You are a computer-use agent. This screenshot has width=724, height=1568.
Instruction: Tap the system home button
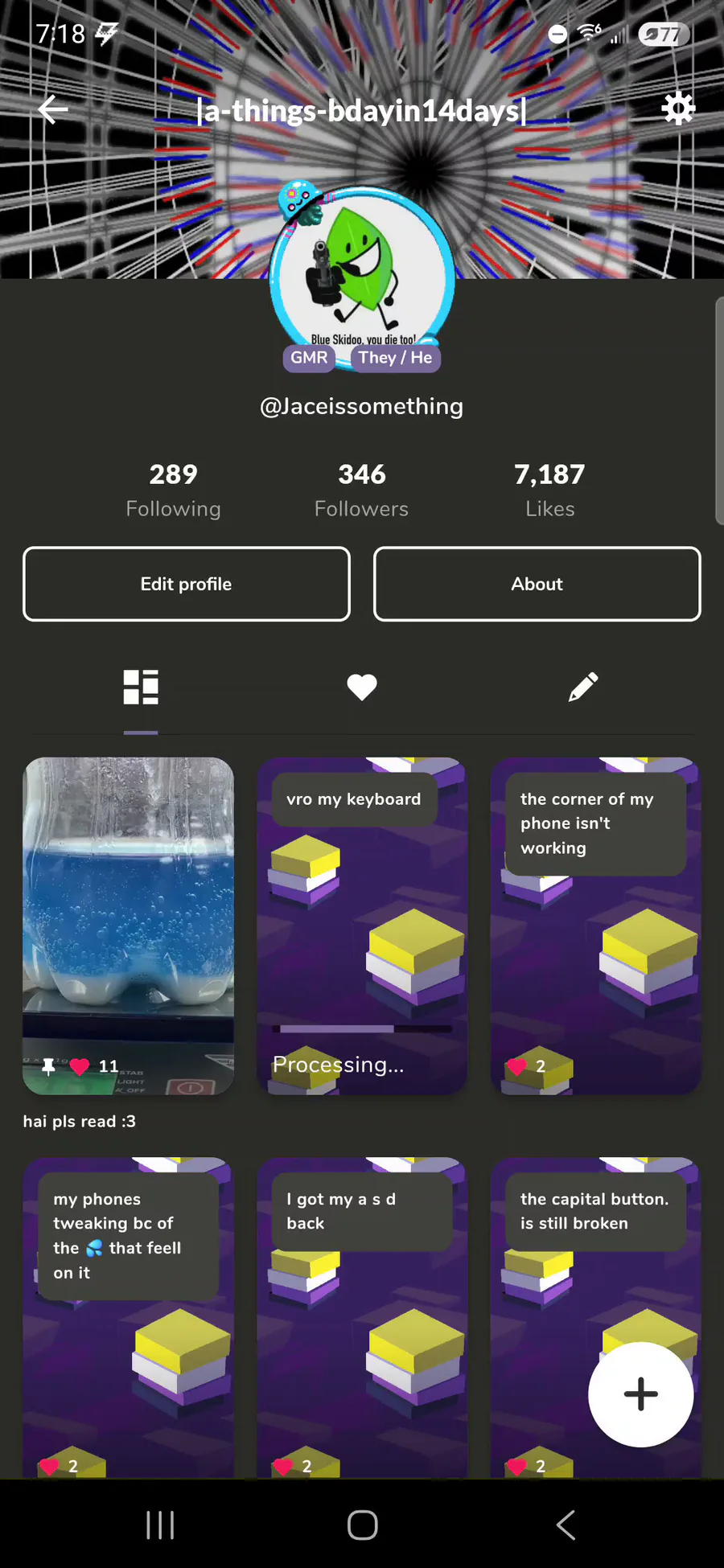click(x=363, y=1525)
